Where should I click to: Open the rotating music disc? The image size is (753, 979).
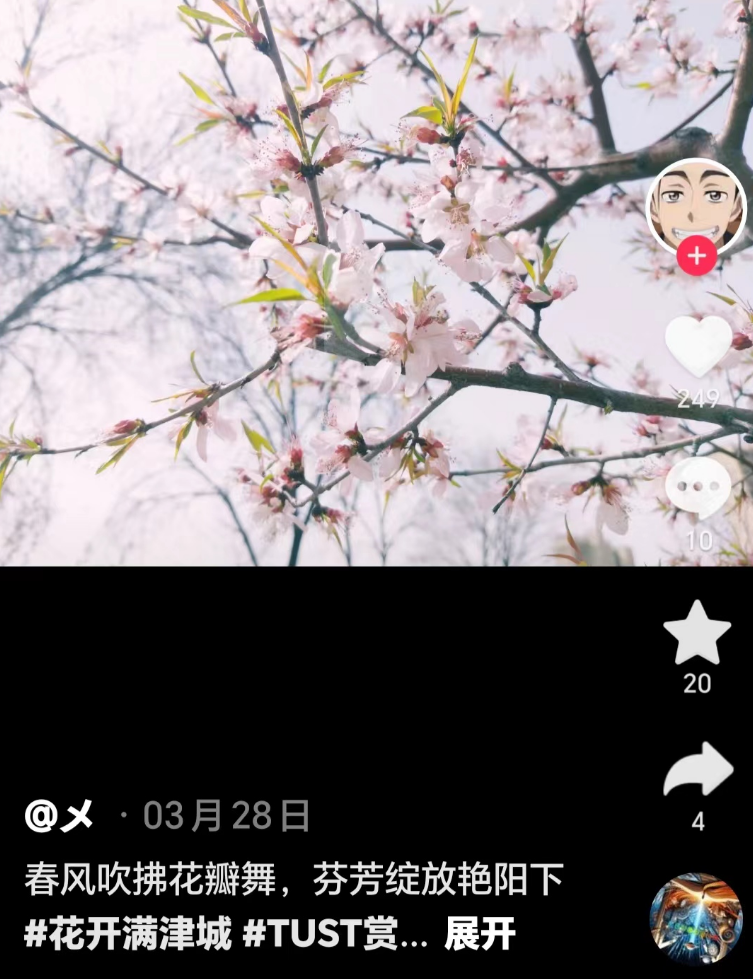pyautogui.click(x=696, y=919)
